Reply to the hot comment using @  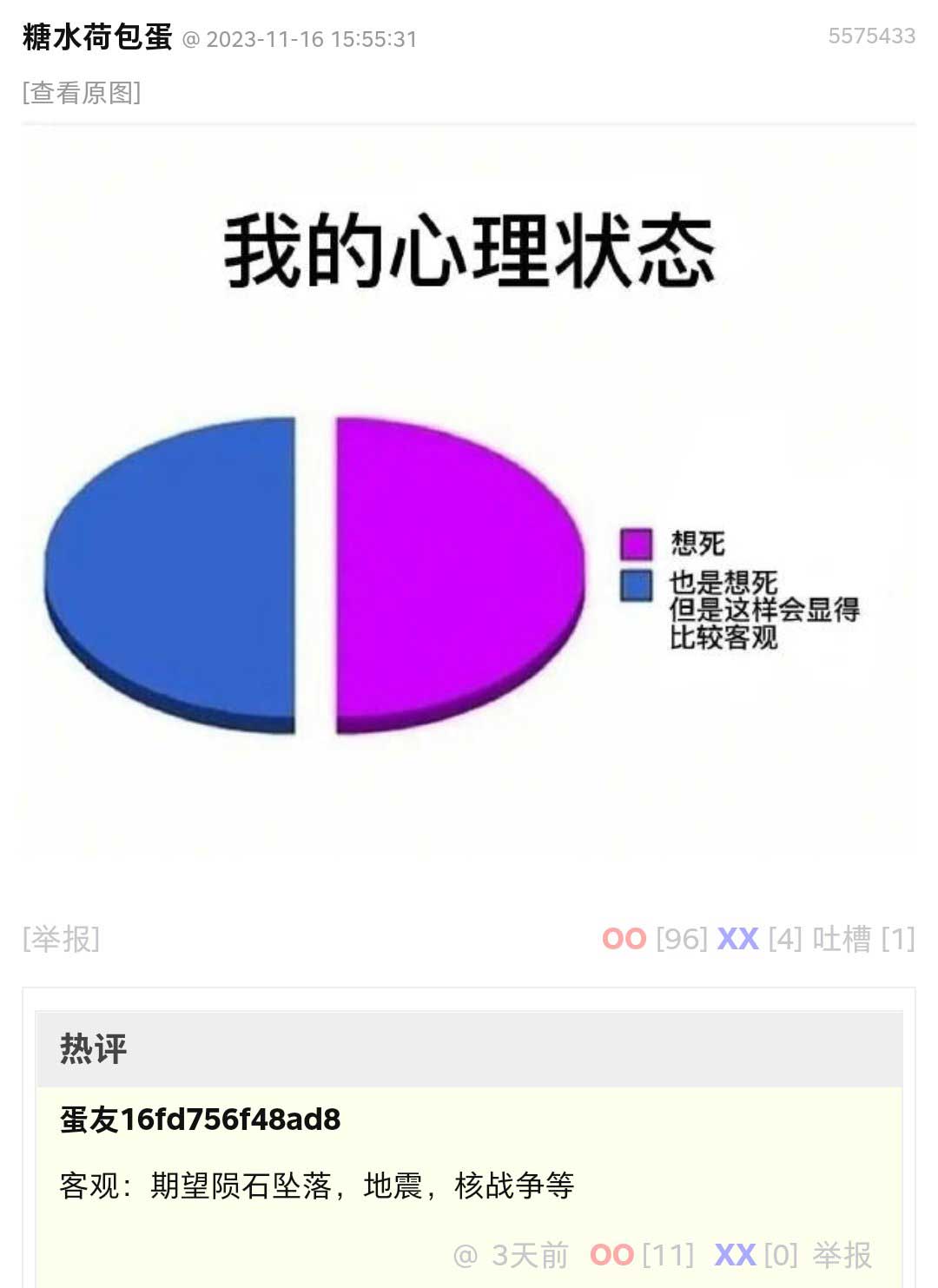tap(466, 1255)
